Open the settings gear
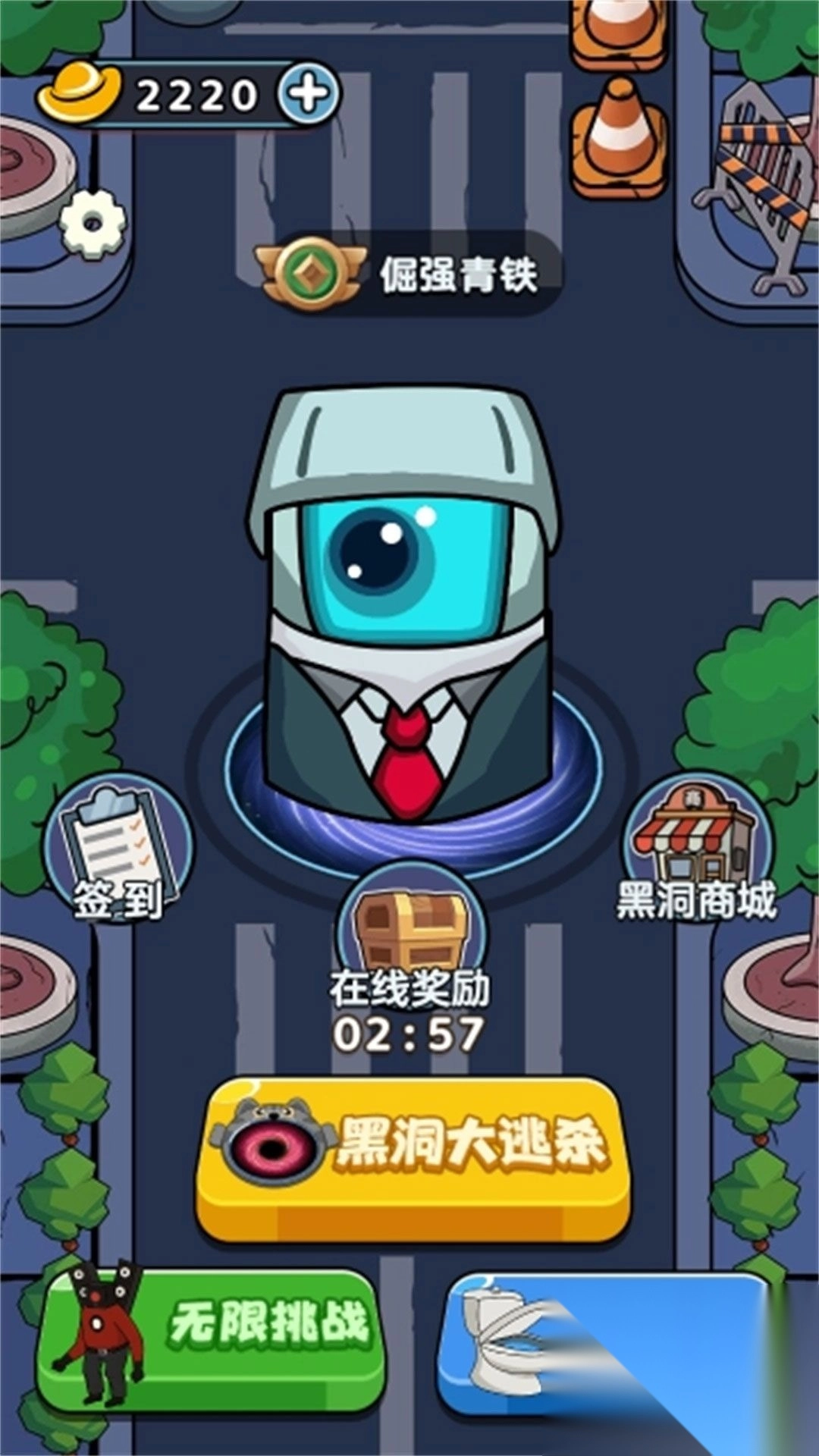The height and width of the screenshot is (1456, 819). point(93,223)
